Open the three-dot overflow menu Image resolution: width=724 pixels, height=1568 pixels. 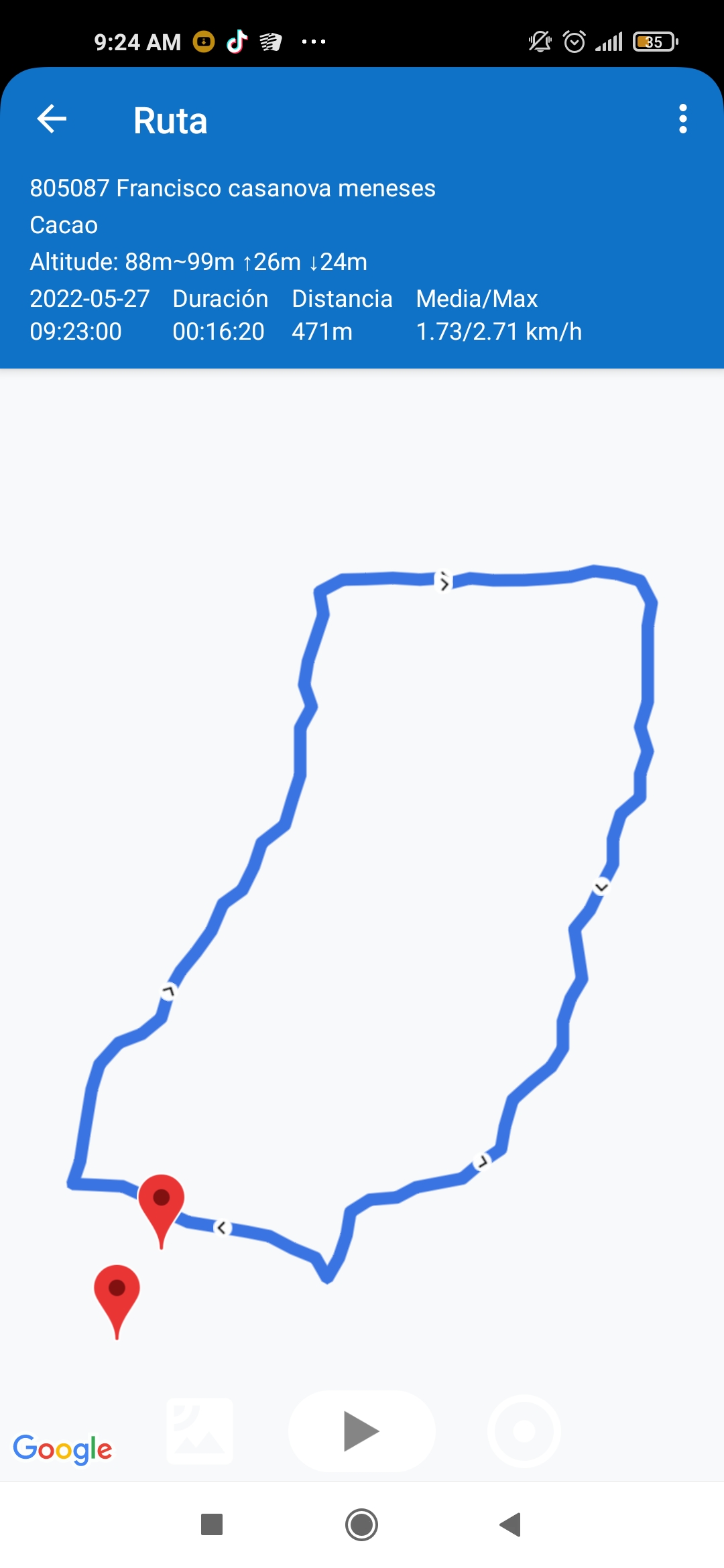[682, 119]
